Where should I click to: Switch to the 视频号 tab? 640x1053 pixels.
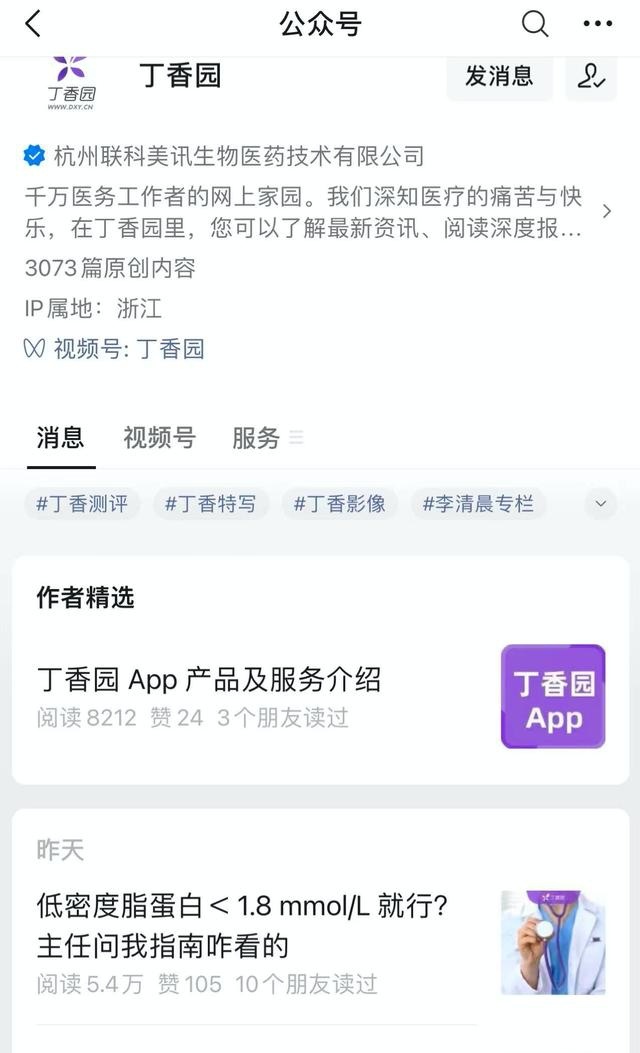(159, 438)
